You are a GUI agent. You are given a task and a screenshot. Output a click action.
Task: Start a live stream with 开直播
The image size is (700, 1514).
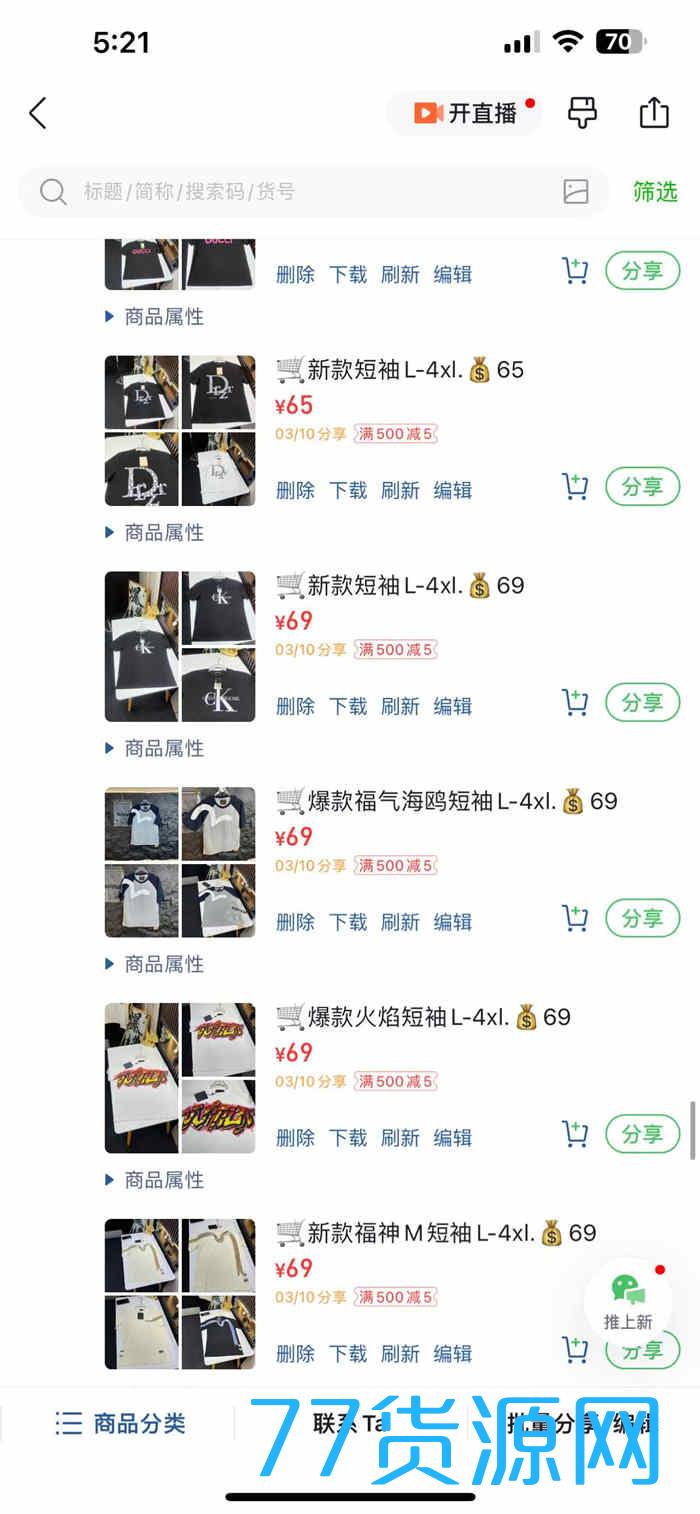click(x=466, y=113)
